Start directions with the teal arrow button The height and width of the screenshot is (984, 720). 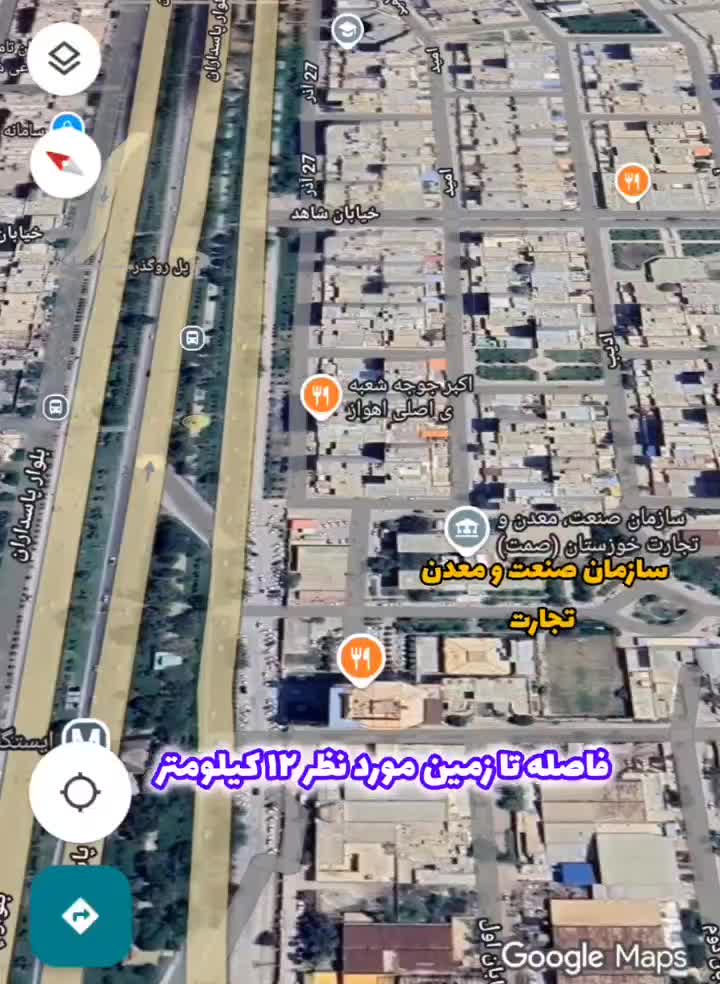[x=80, y=915]
